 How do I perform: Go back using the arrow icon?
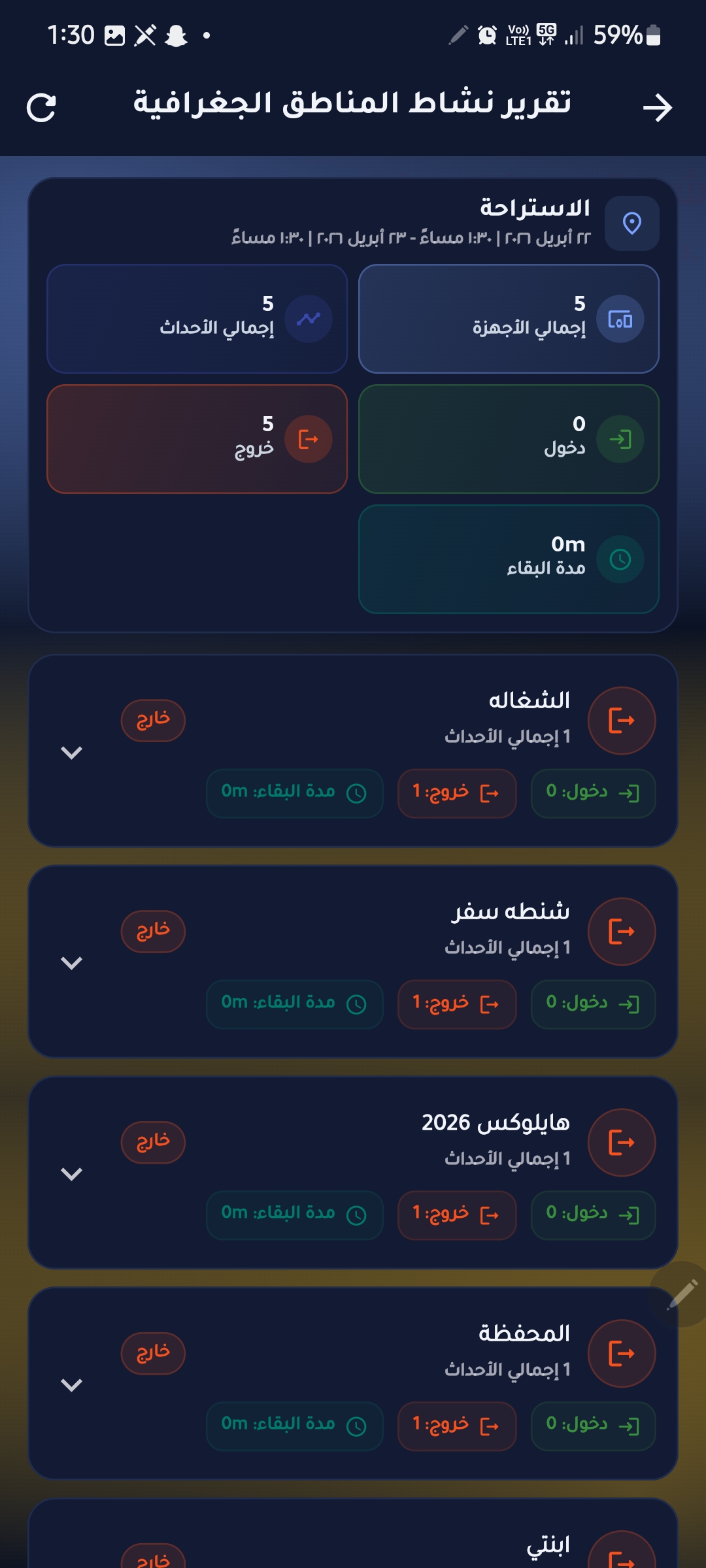point(657,108)
